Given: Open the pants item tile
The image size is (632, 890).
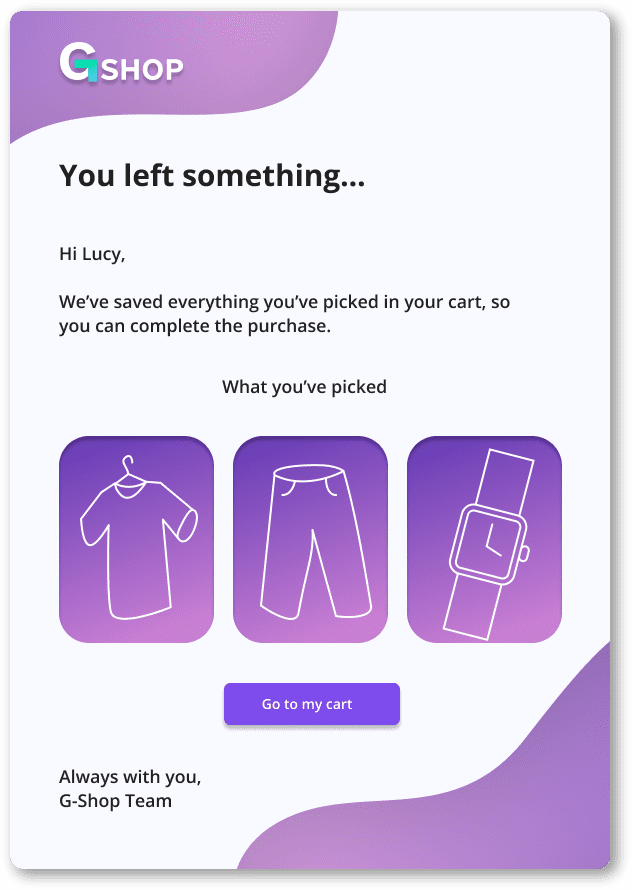Looking at the screenshot, I should pos(310,540).
